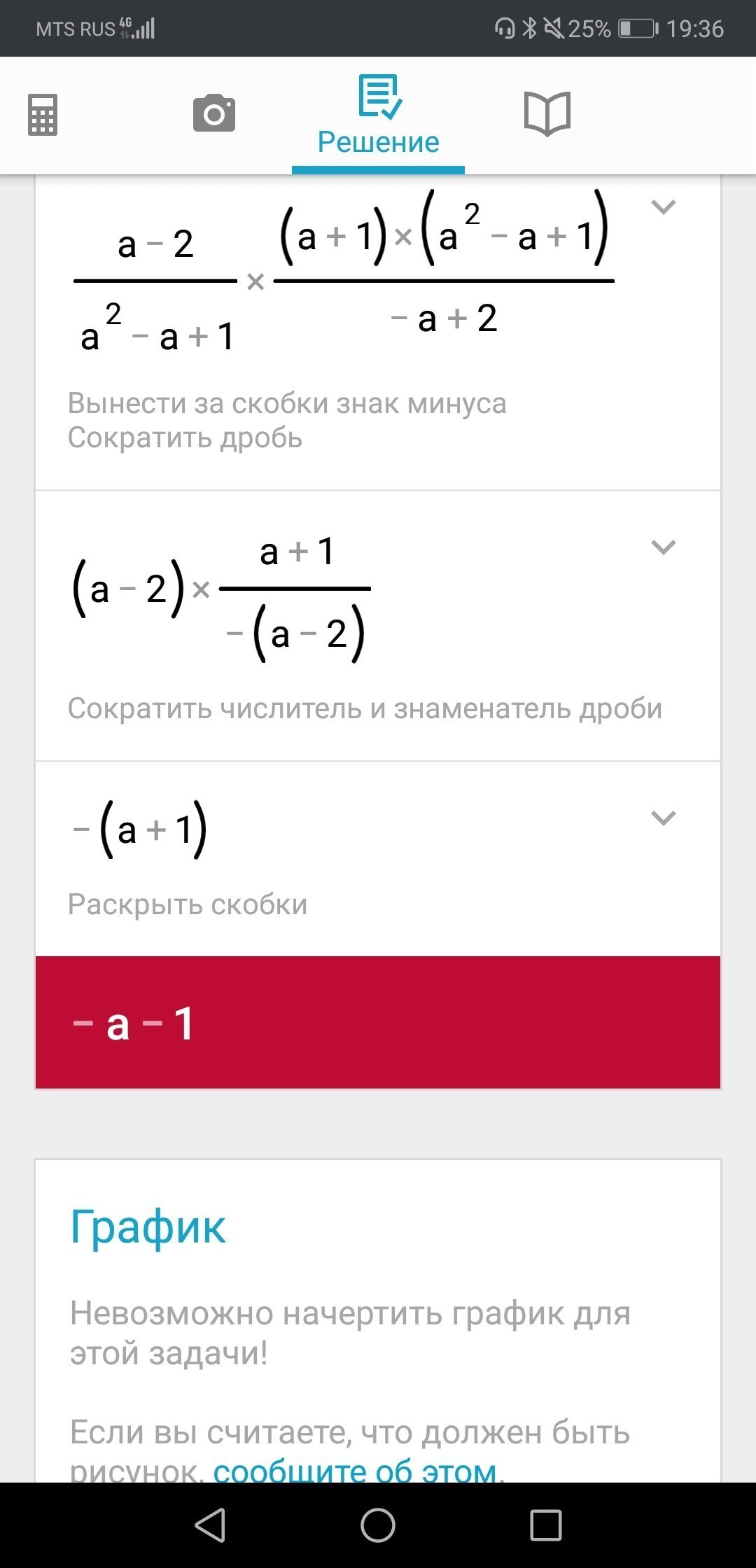
Task: Expand the step 'Раскрыть скобки'
Action: (x=663, y=818)
